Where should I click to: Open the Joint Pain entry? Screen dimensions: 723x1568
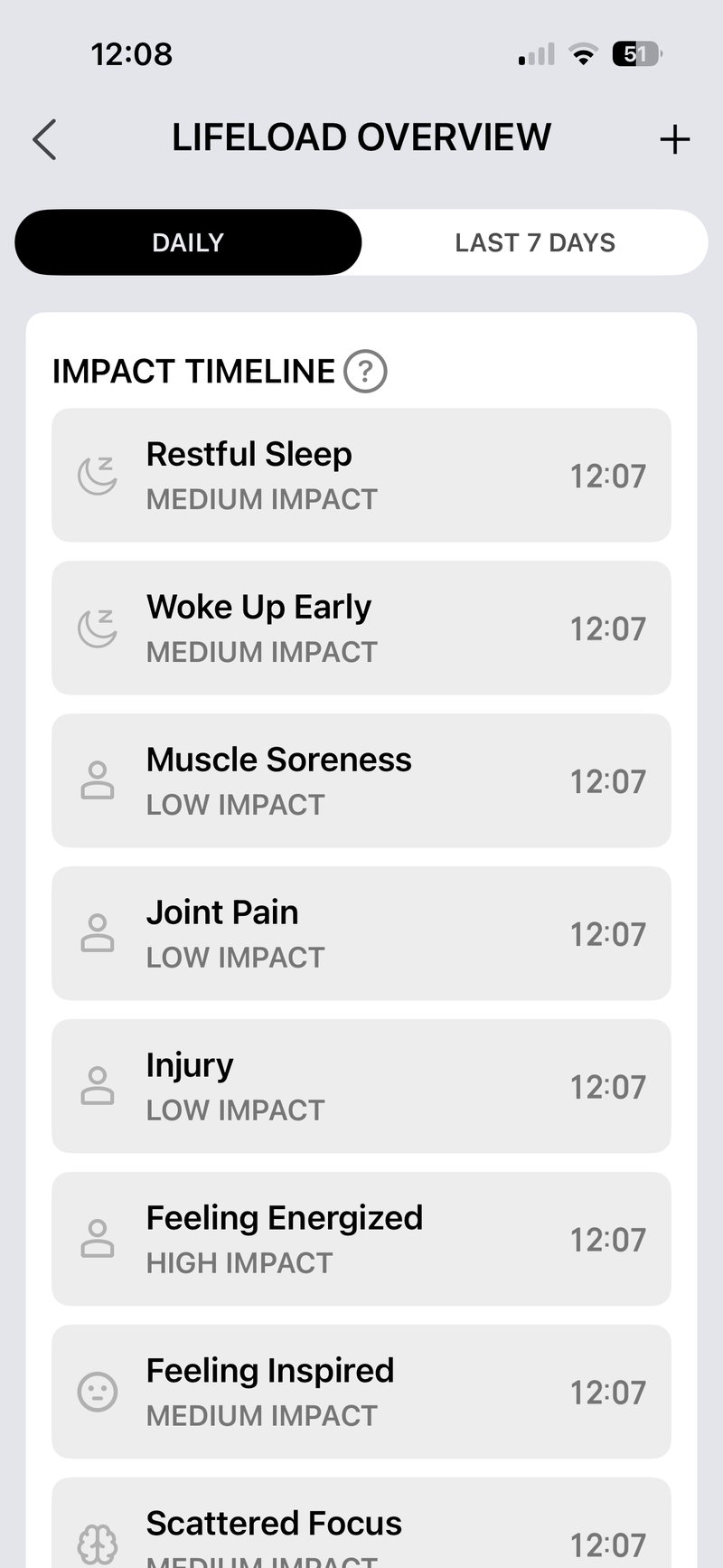[361, 934]
